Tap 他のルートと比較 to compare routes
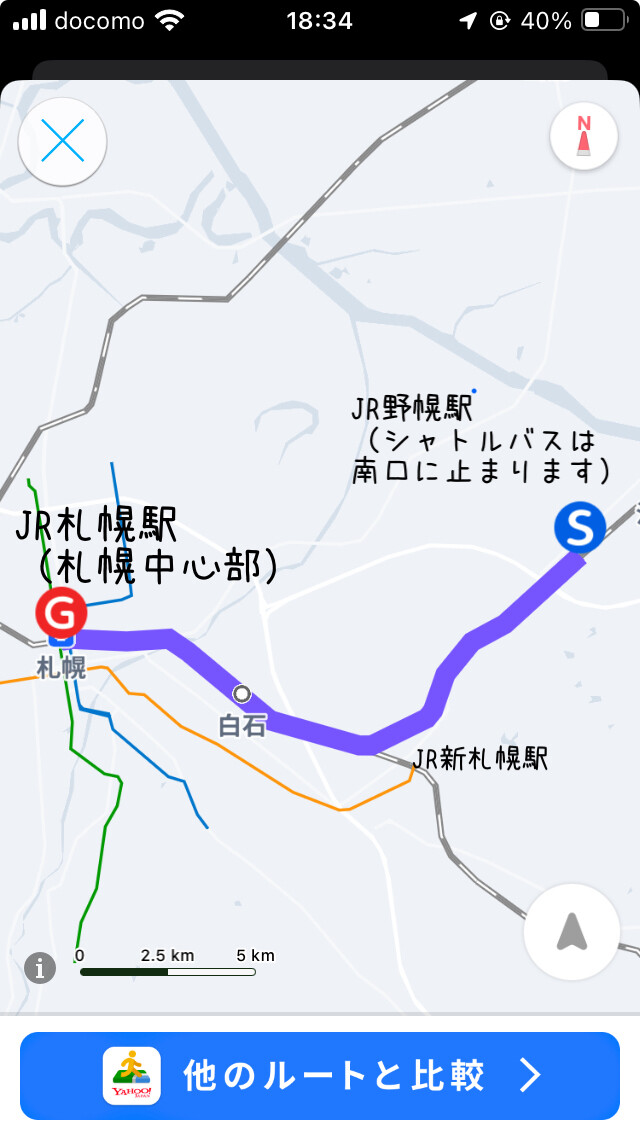640x1136 pixels. pyautogui.click(x=320, y=1076)
